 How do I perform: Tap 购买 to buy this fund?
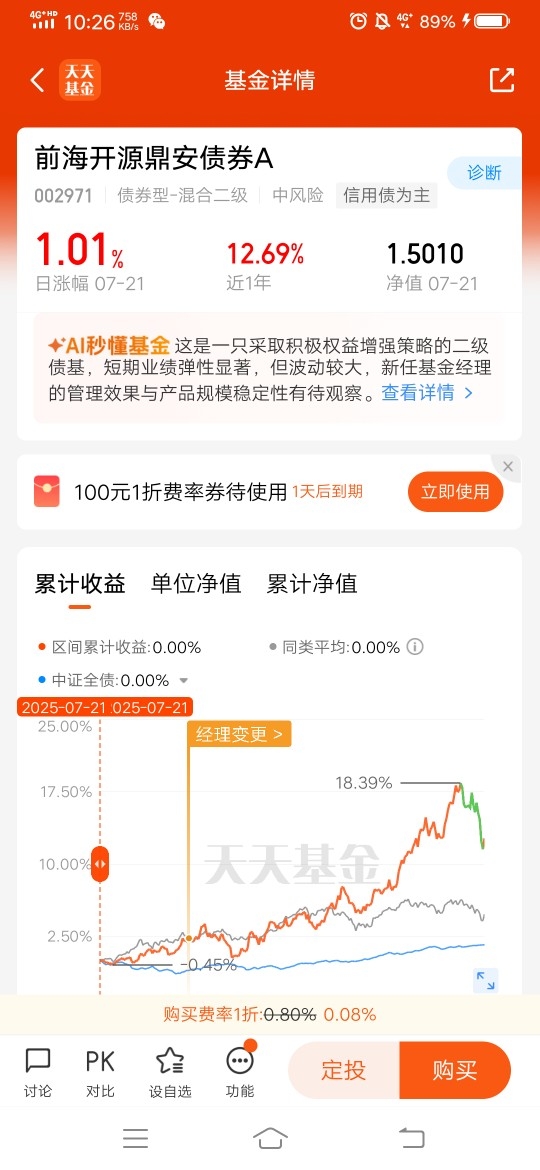click(455, 1071)
